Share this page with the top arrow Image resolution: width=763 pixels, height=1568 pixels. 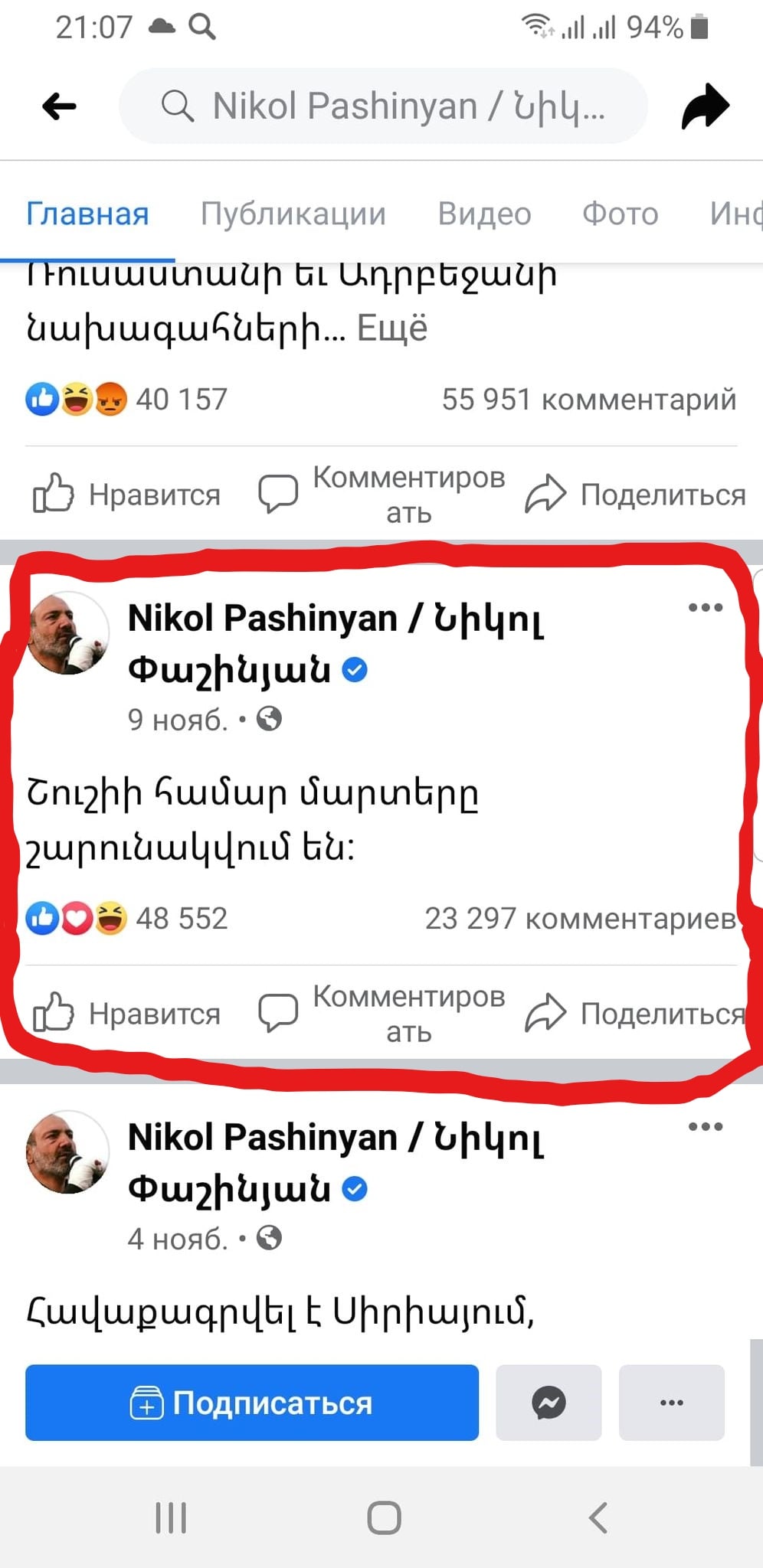pyautogui.click(x=705, y=106)
